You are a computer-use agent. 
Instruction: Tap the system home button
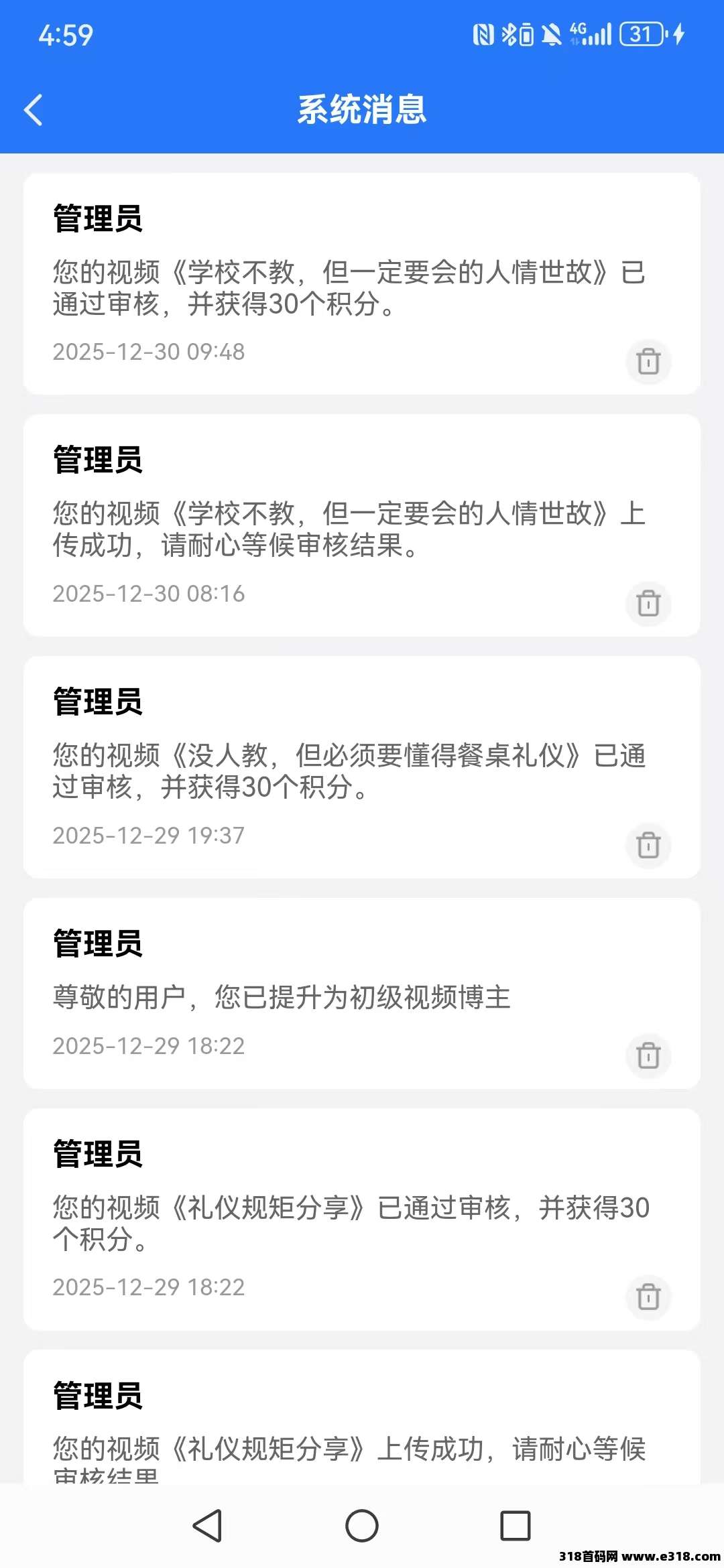[x=362, y=1526]
